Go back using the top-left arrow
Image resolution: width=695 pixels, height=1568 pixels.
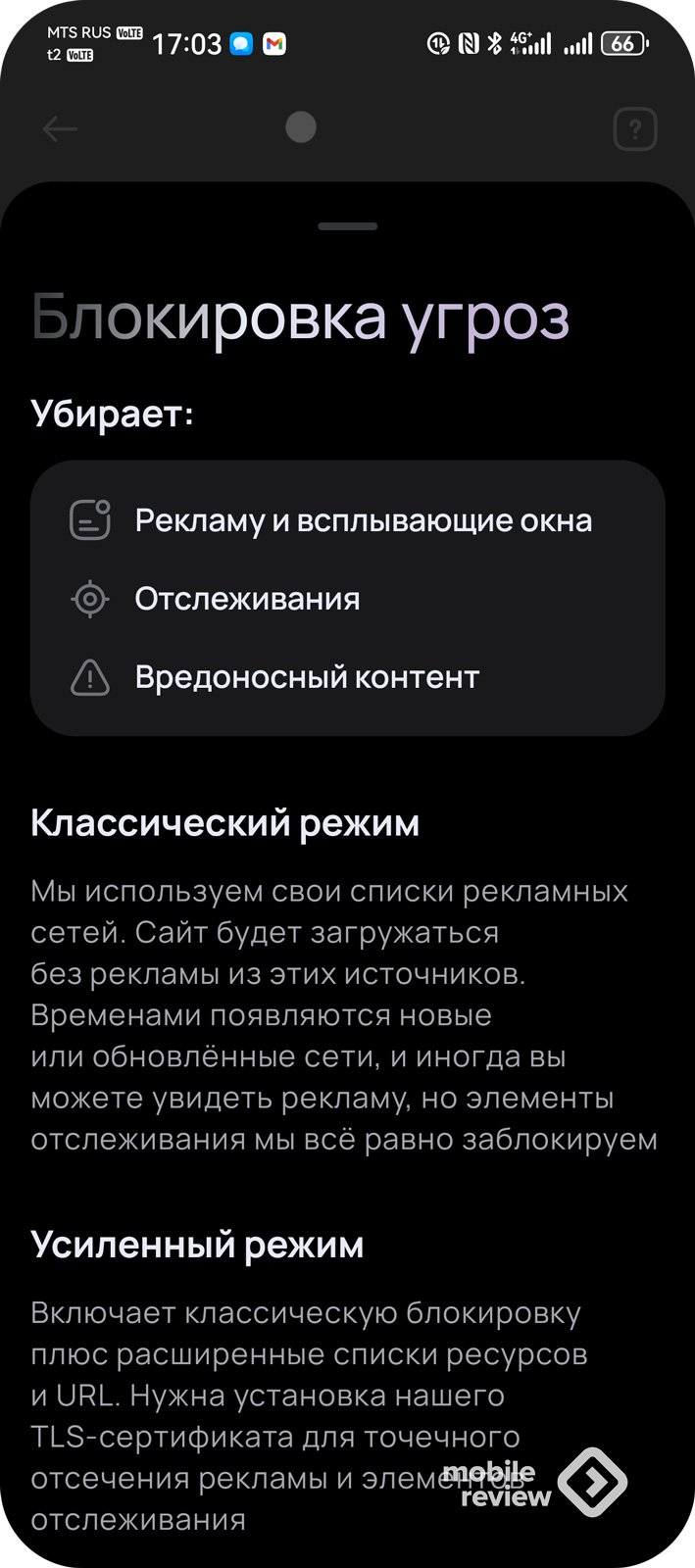click(60, 129)
